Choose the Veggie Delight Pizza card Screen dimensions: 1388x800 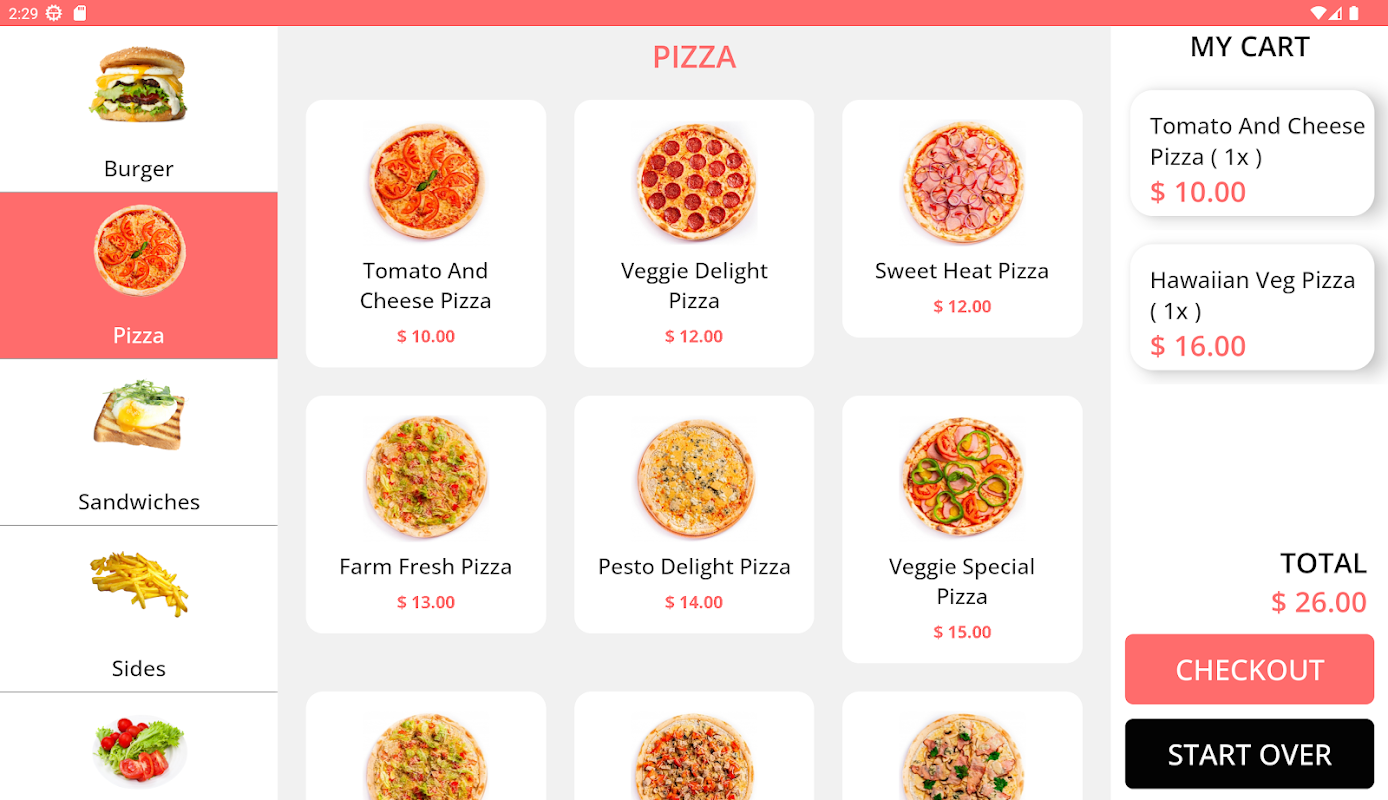pyautogui.click(x=694, y=233)
